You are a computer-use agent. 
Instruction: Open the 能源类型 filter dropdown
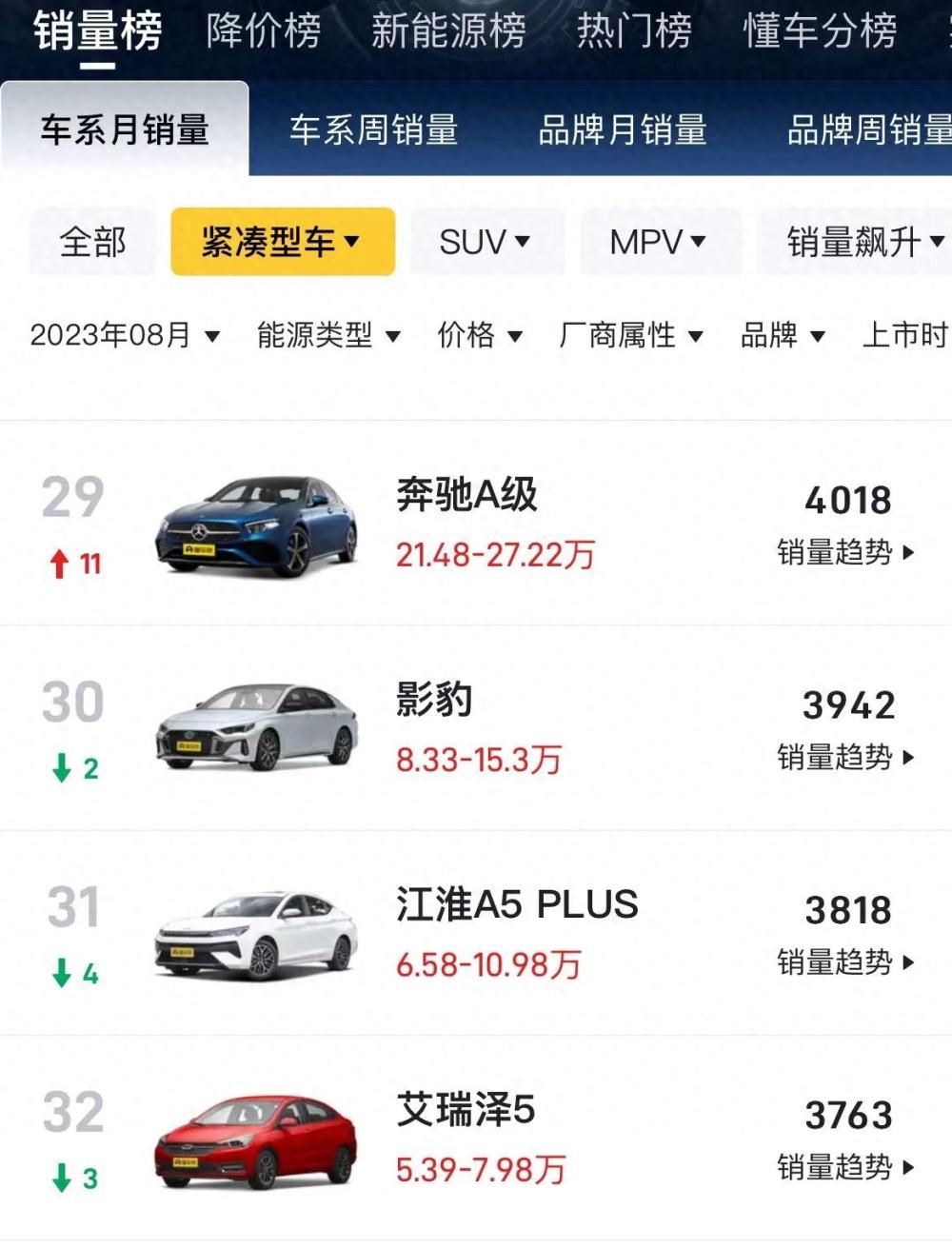coord(328,335)
